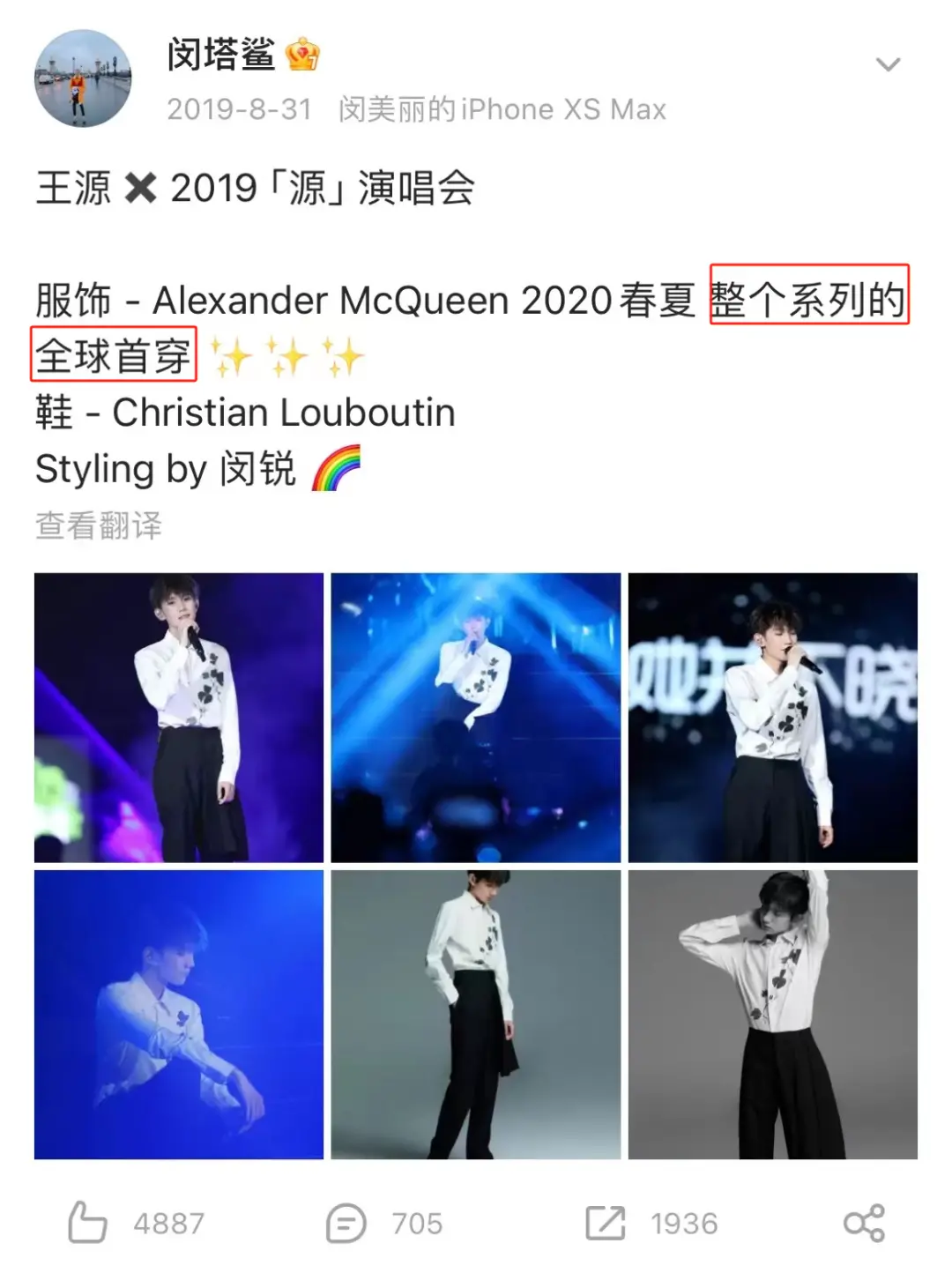Screen dimensions: 952x1273
Task: Open the 705 comments
Action: [x=346, y=1223]
